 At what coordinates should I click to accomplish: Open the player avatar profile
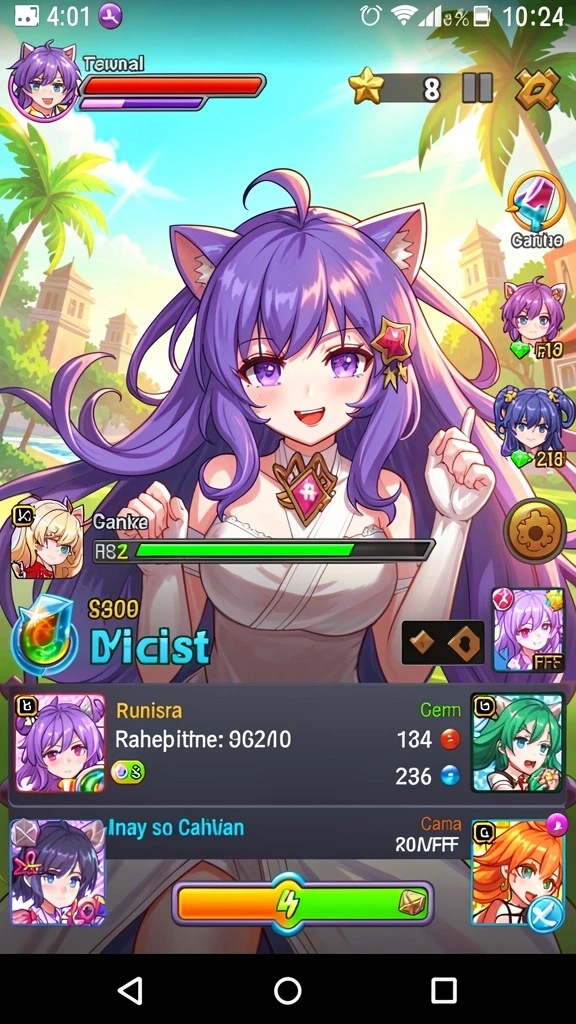[44, 81]
